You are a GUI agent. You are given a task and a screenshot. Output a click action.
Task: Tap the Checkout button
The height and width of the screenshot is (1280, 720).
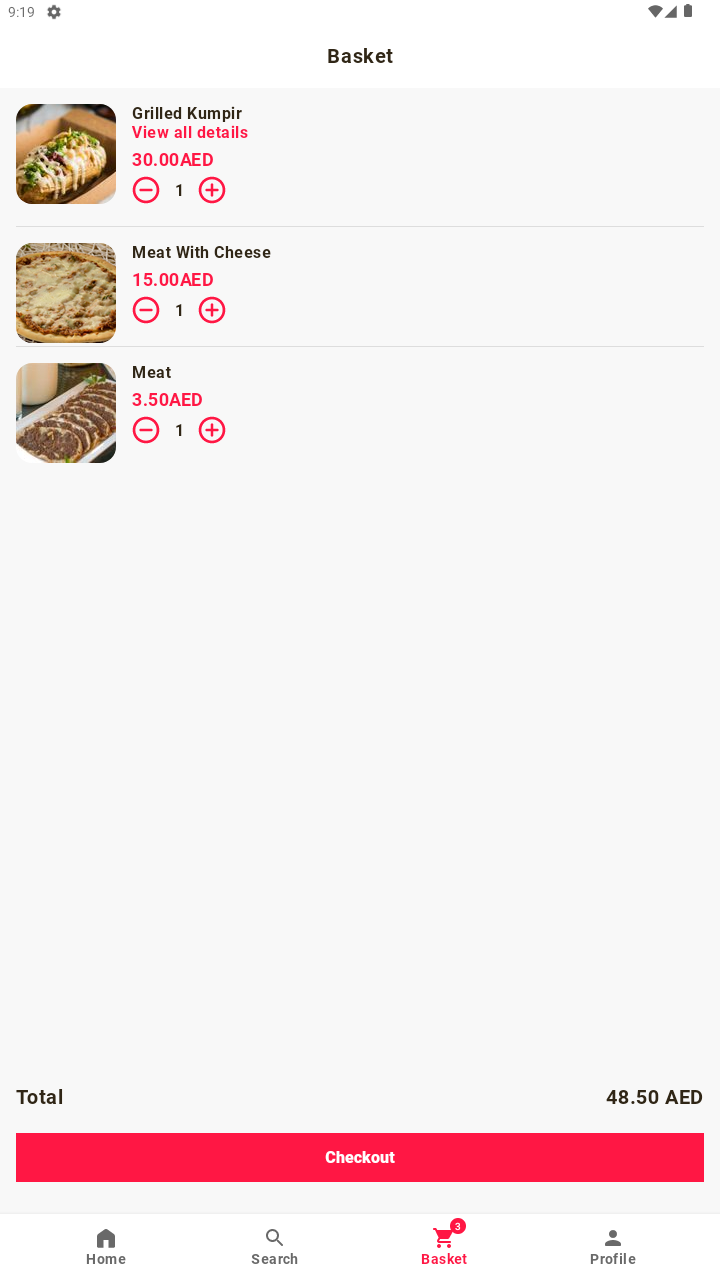[360, 1157]
